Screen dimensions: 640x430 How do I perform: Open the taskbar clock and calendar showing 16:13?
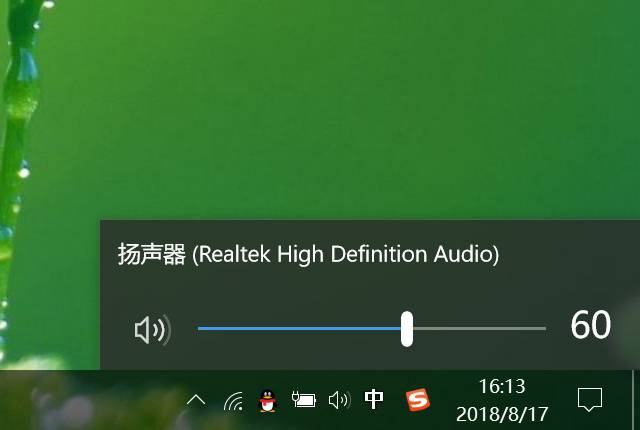[x=501, y=399]
